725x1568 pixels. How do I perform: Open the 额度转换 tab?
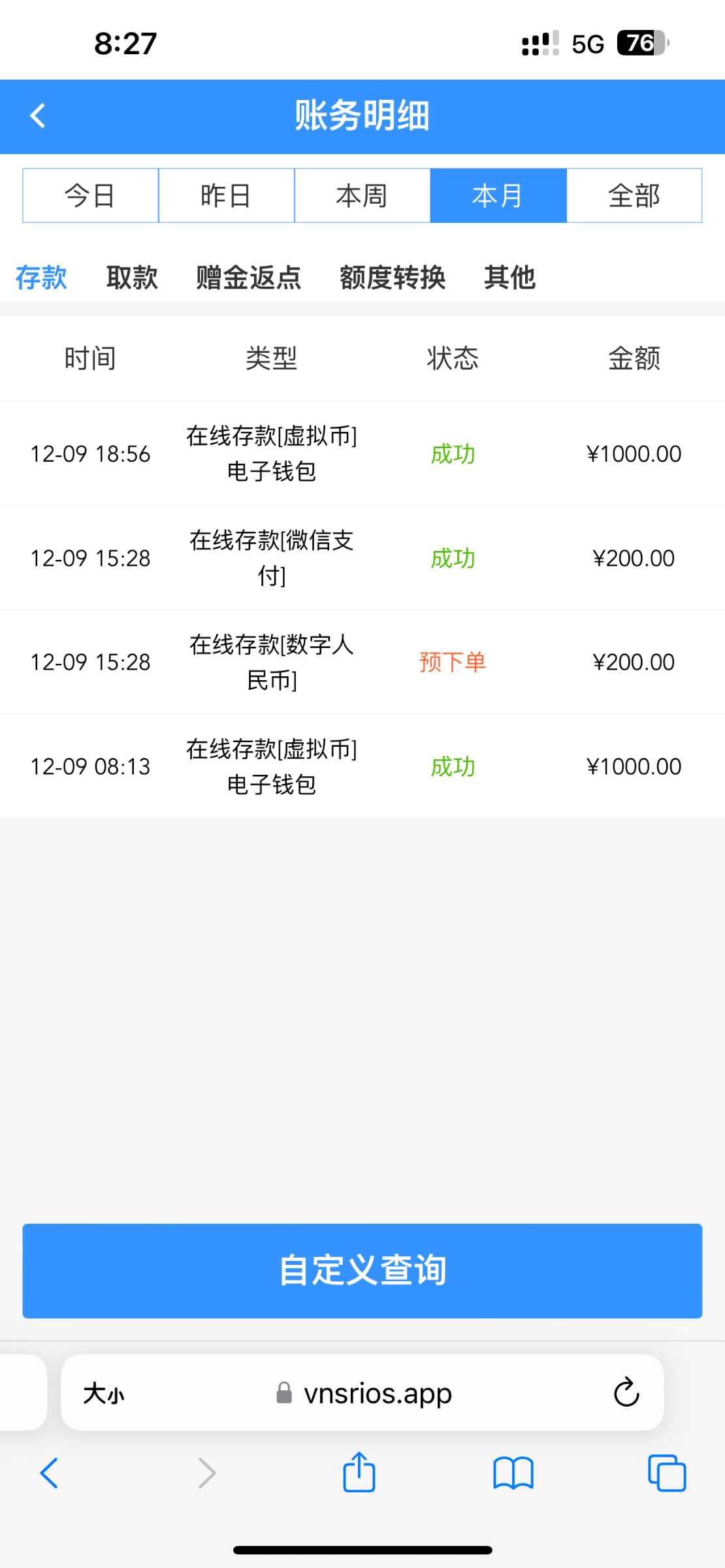(x=393, y=278)
